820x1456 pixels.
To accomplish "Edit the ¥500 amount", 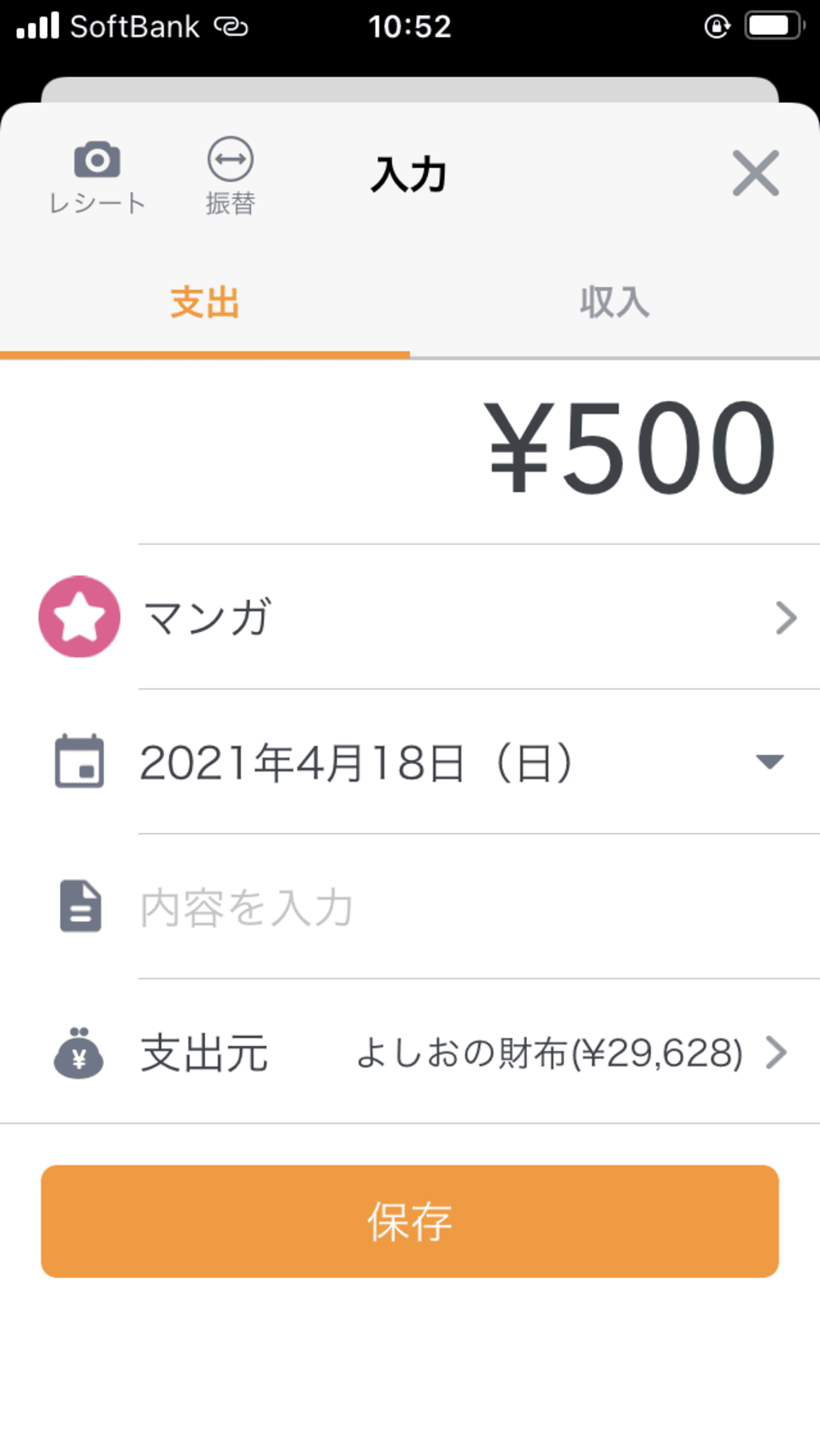I will 630,449.
